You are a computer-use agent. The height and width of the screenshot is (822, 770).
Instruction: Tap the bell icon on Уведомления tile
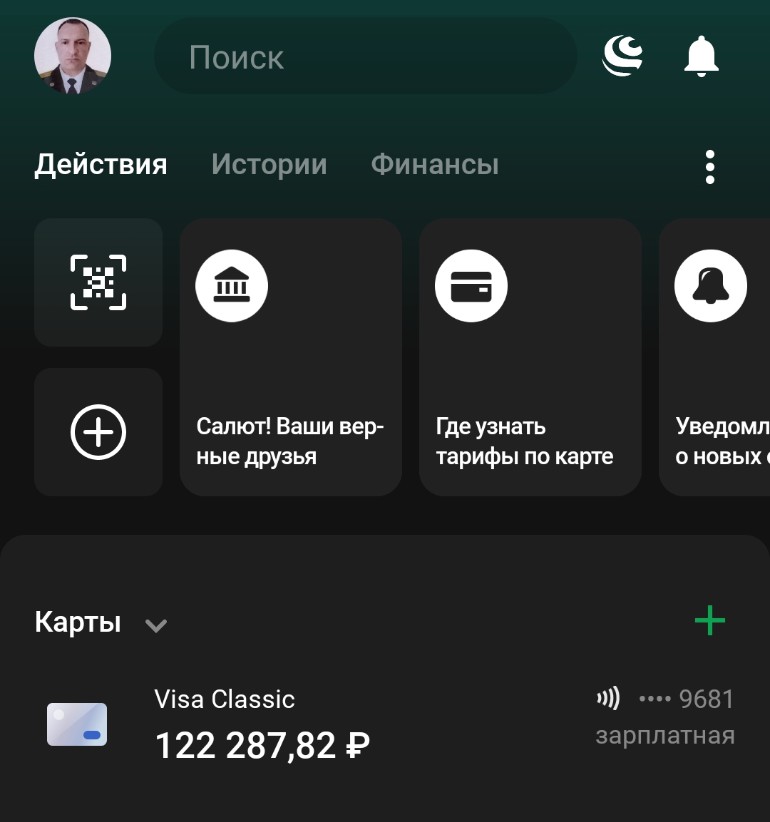click(712, 285)
